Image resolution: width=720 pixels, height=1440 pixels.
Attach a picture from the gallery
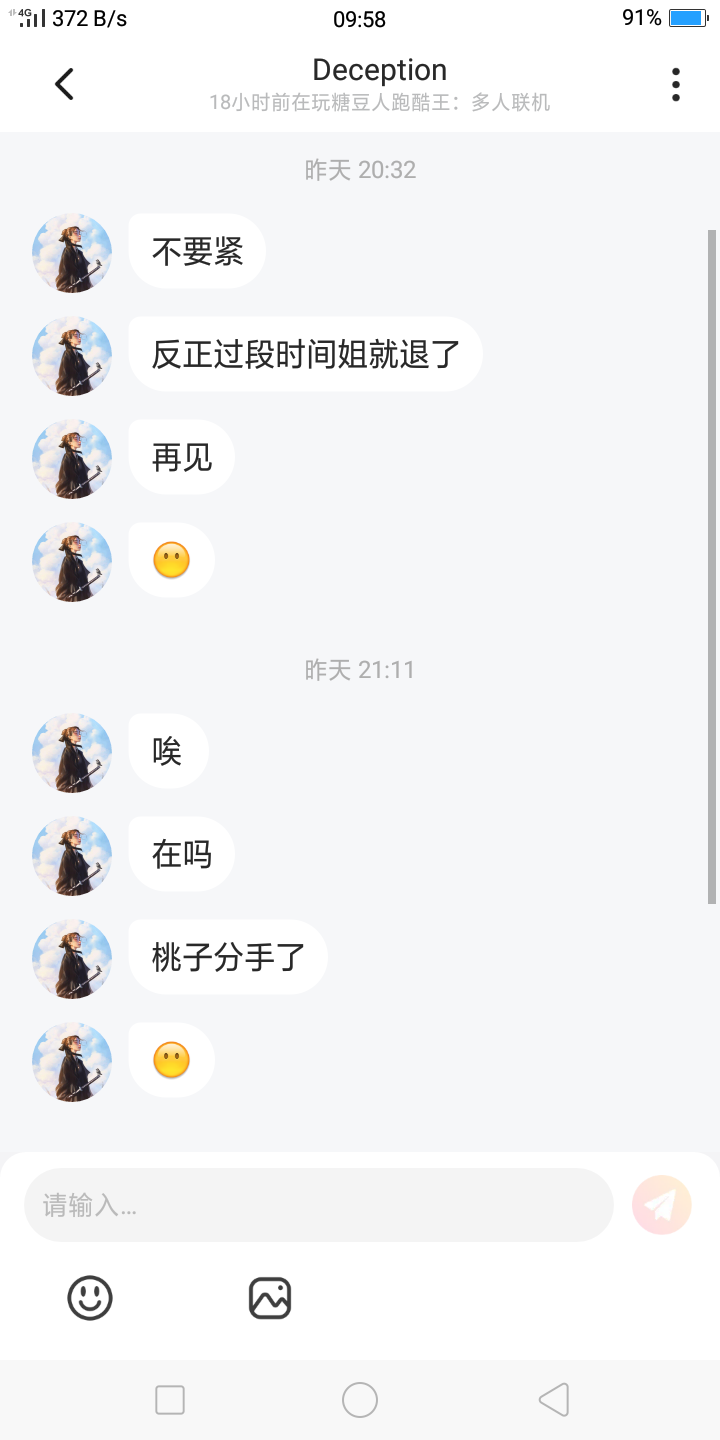[x=270, y=1298]
